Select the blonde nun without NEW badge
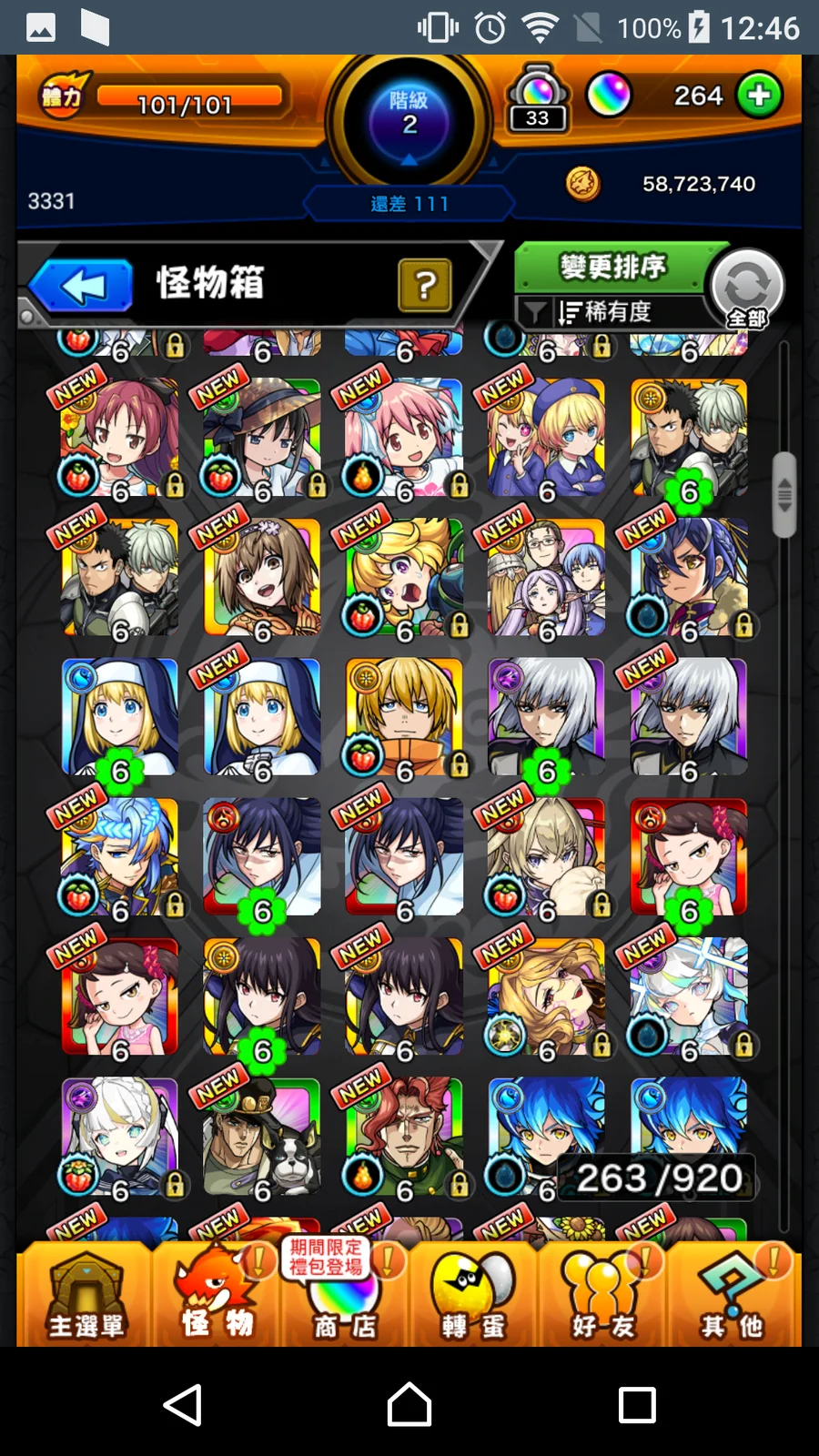Viewport: 819px width, 1456px height. pos(120,719)
